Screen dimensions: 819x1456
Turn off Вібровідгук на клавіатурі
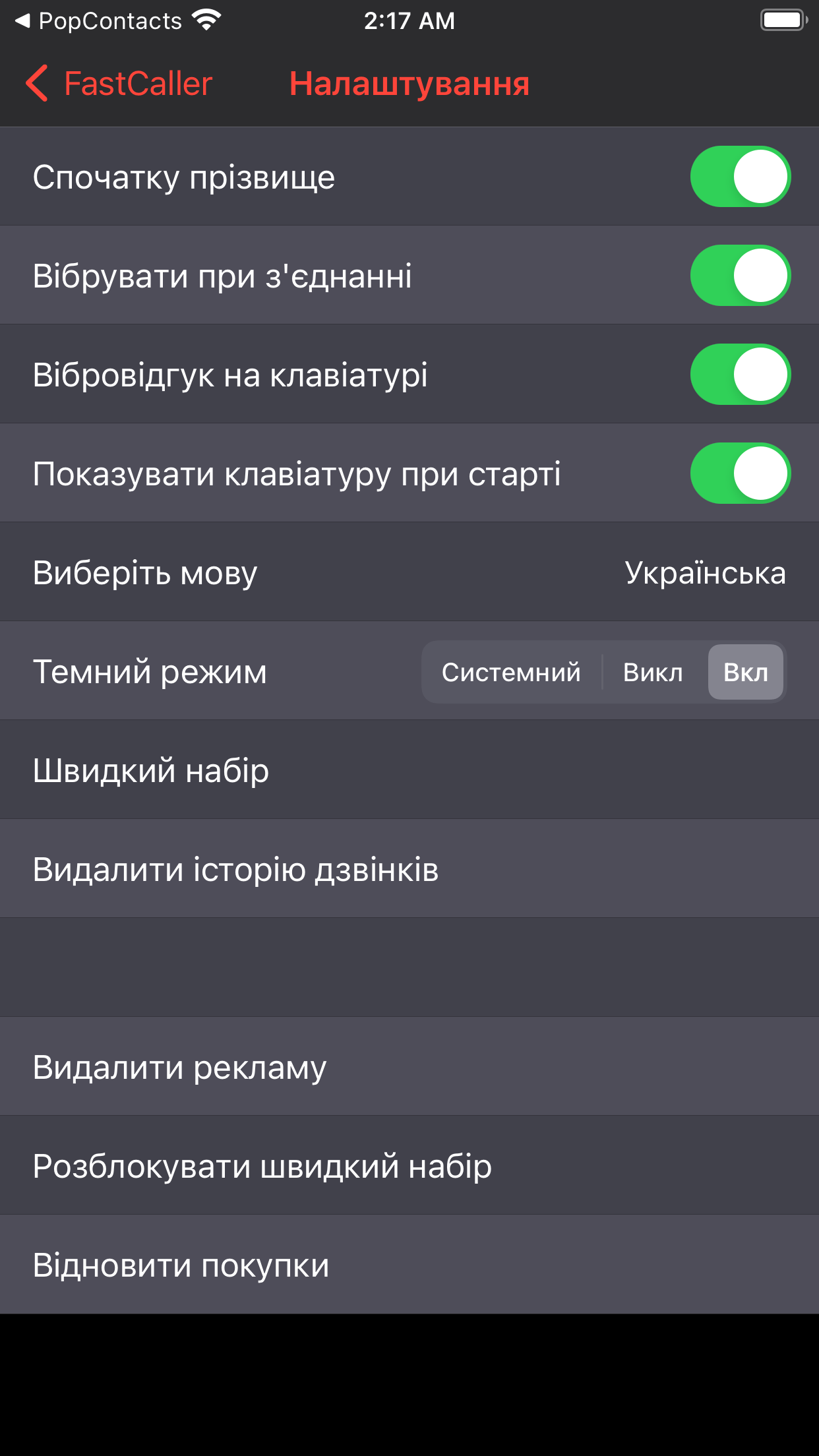point(739,374)
